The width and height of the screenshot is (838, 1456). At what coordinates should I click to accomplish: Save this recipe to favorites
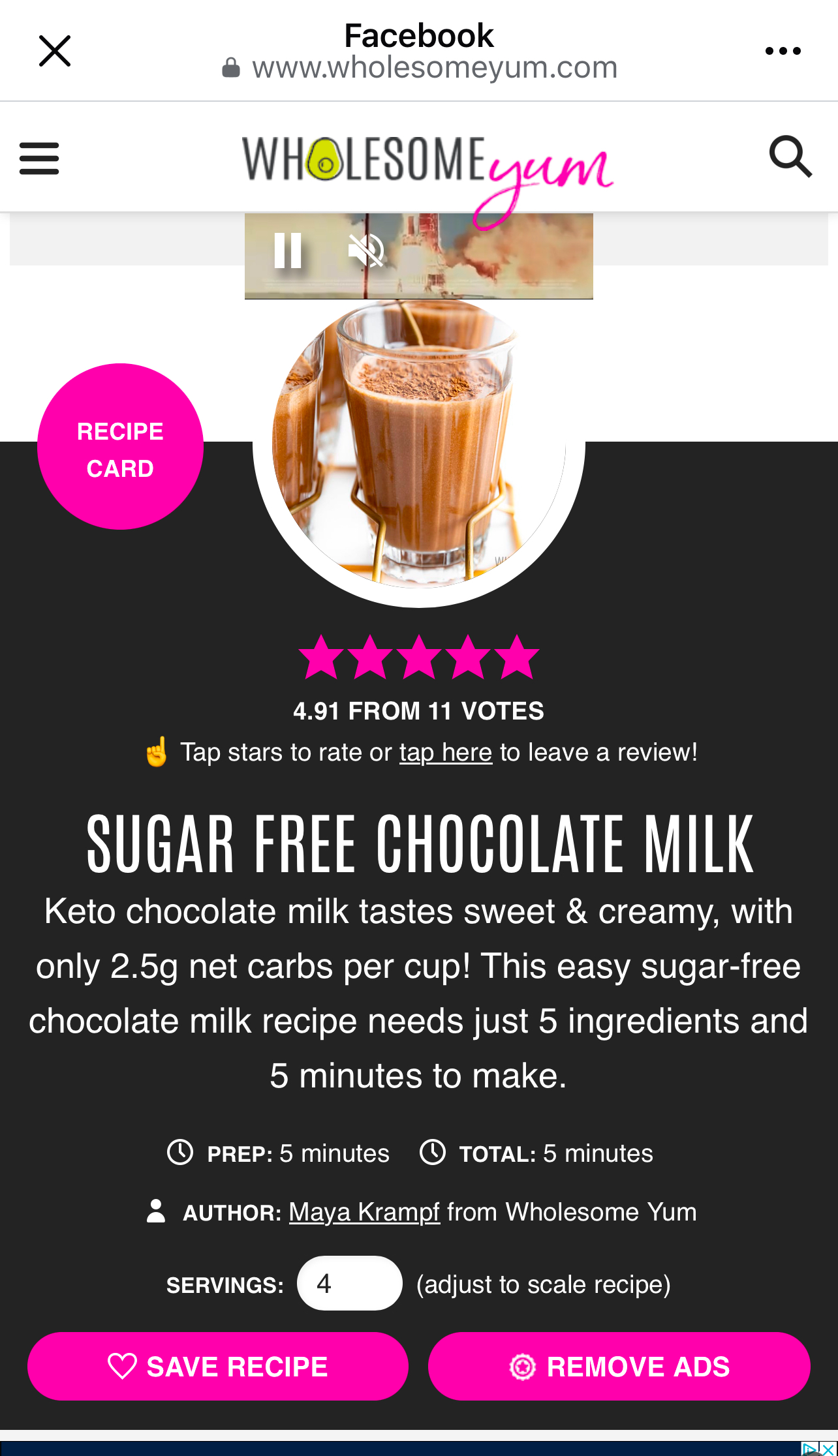218,1366
